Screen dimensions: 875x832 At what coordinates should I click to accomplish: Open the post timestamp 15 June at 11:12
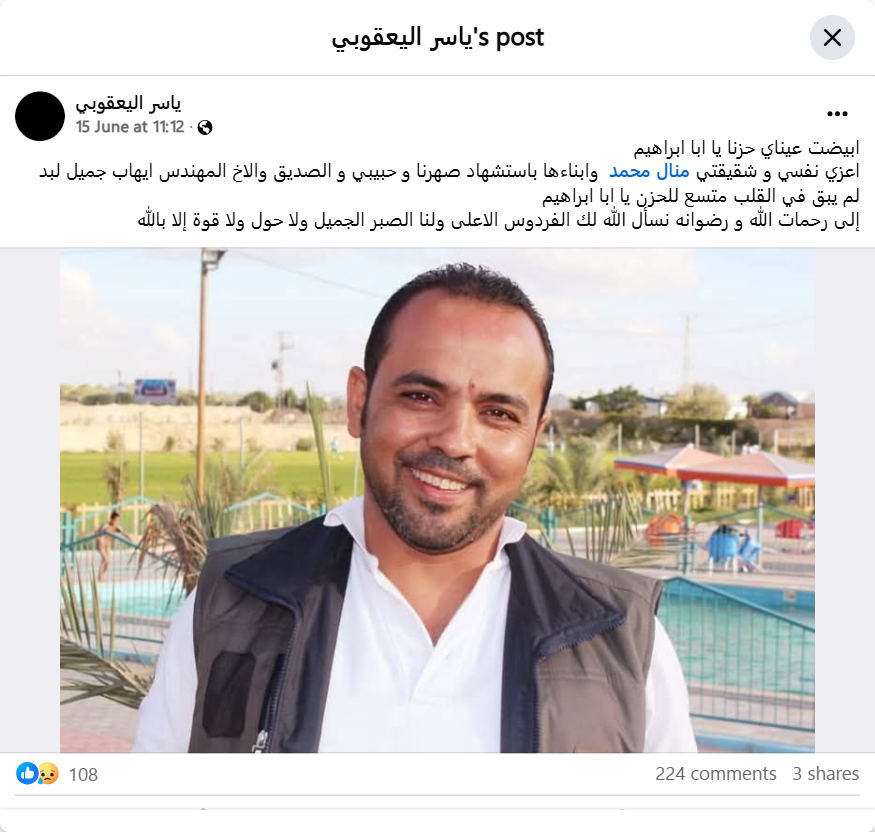130,127
